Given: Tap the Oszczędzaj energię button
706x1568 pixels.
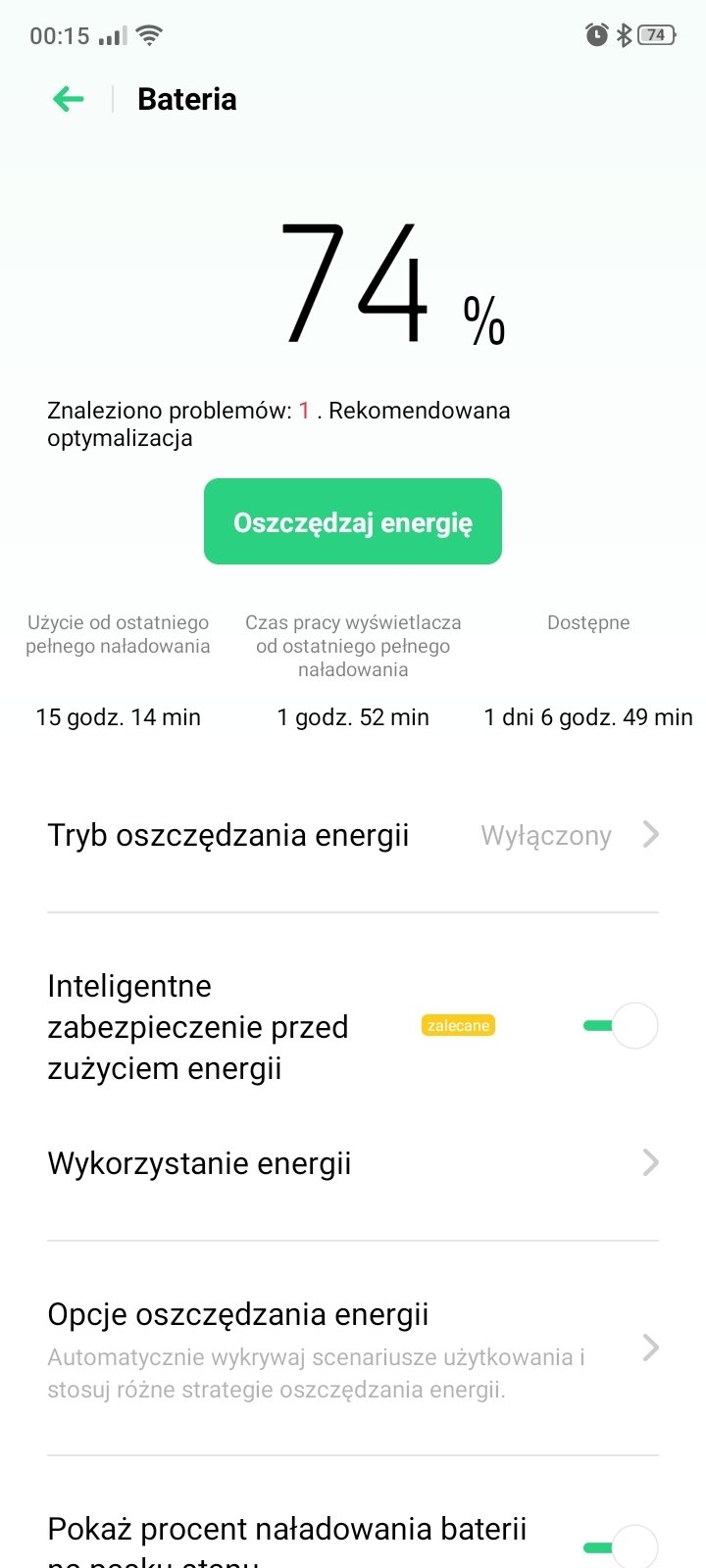Looking at the screenshot, I should coord(353,521).
